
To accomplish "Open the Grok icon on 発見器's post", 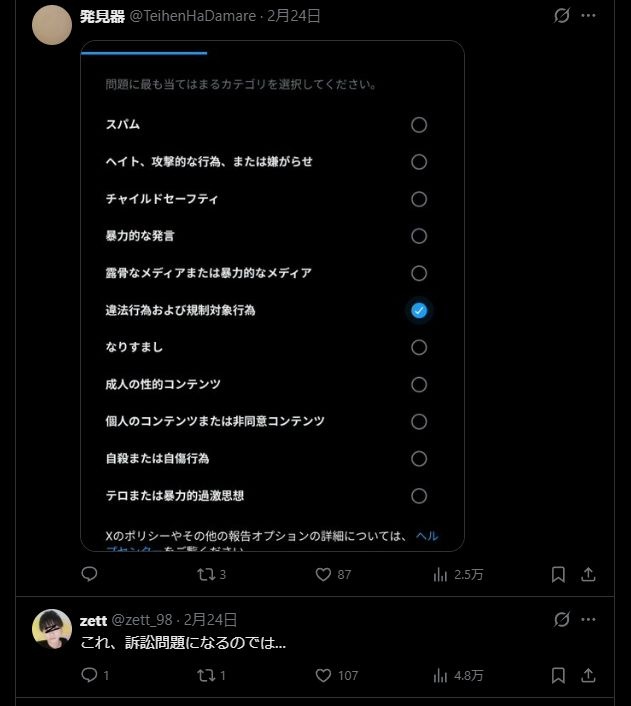I will click(x=562, y=16).
